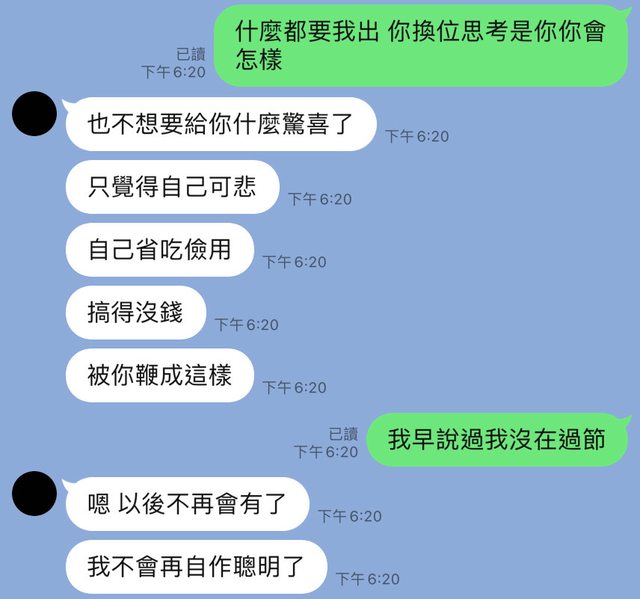Open sender's avatar beside 也不想要給你什麼驚喜了
Viewport: 640px width, 599px height.
pos(33,117)
